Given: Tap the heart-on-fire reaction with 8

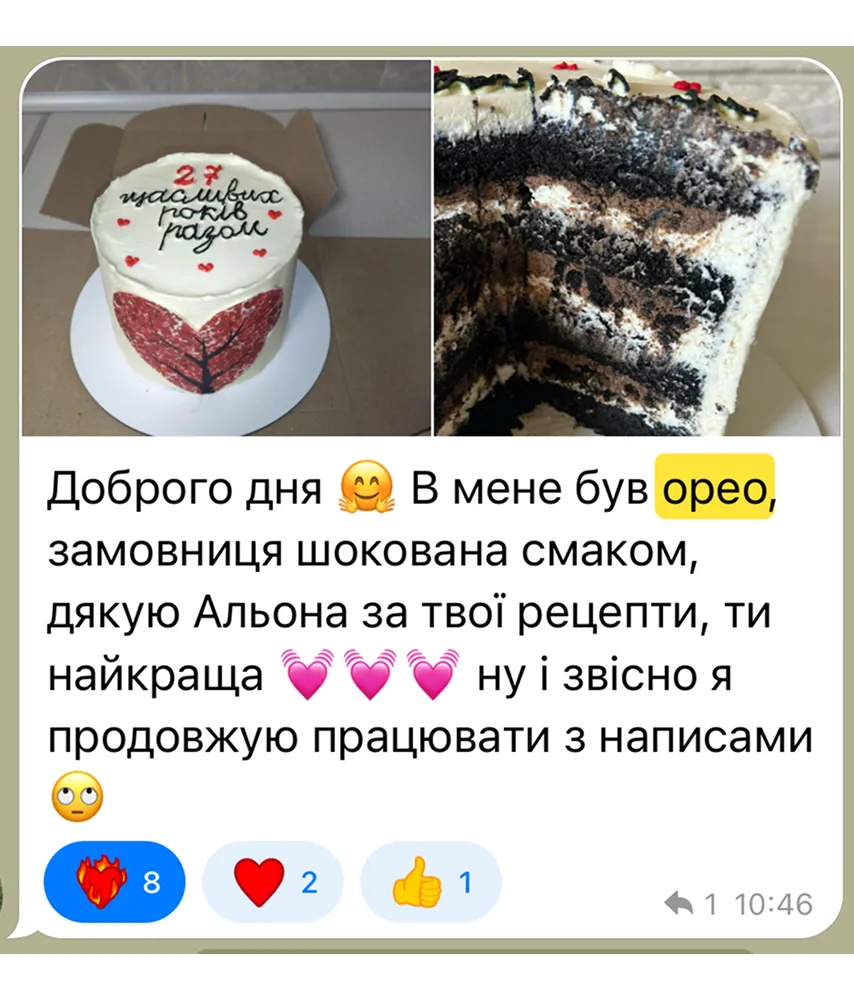Looking at the screenshot, I should click(115, 882).
